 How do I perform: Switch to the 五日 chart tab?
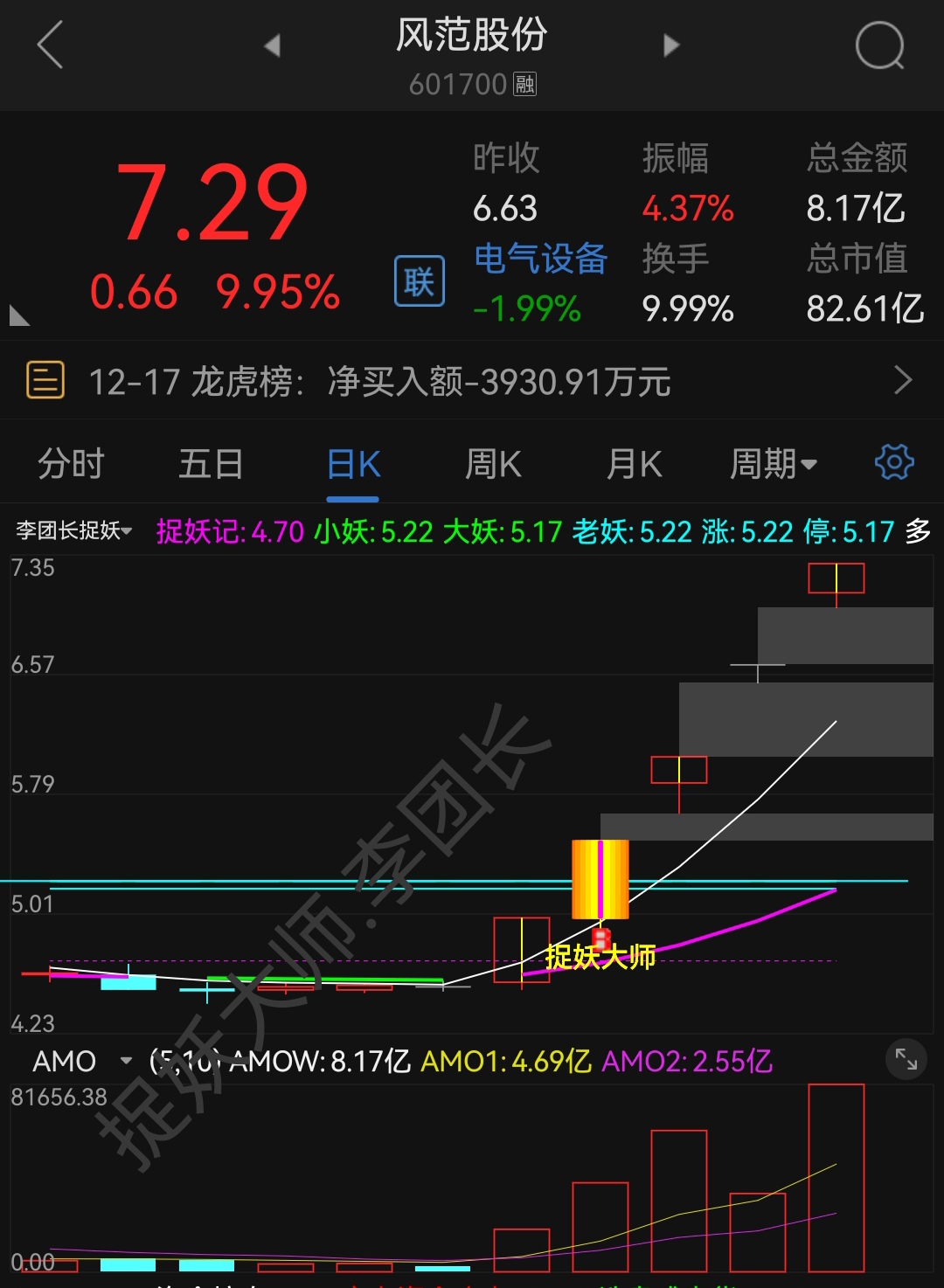click(x=211, y=464)
